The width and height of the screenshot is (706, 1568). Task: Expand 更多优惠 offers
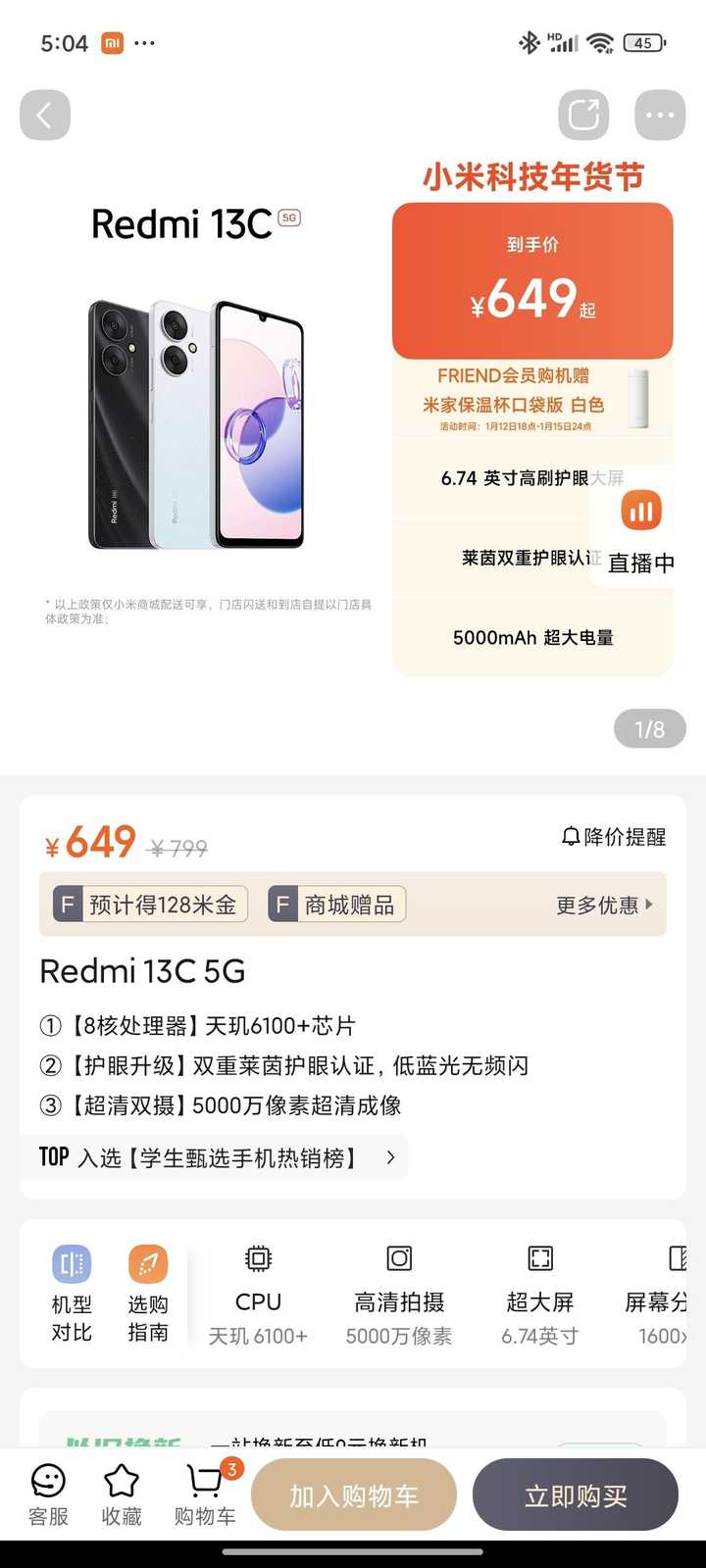604,905
